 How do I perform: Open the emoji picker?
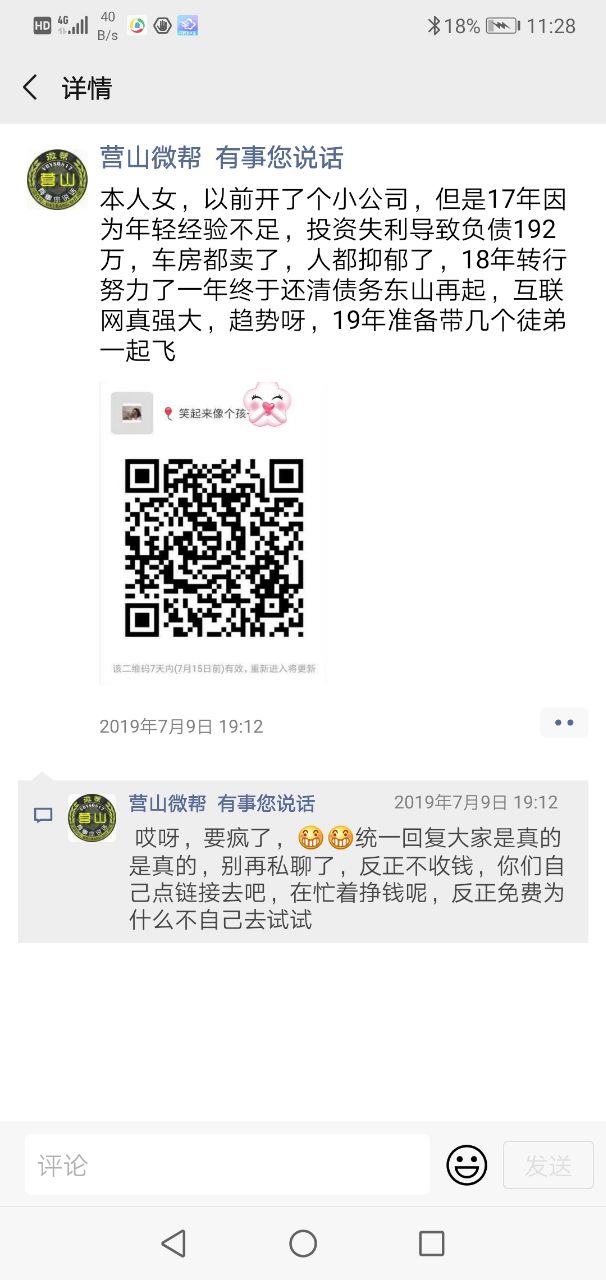click(x=466, y=1165)
